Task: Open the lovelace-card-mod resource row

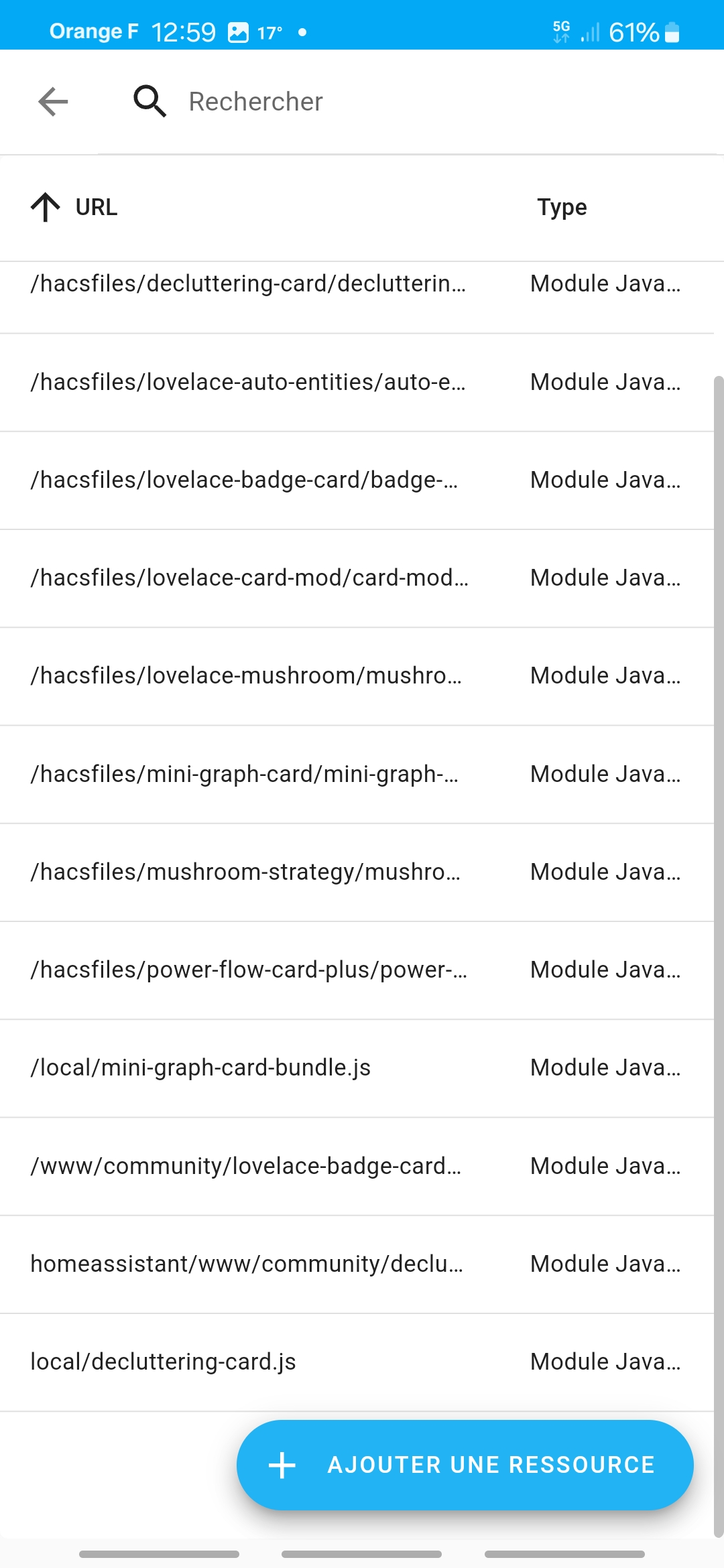Action: click(x=249, y=578)
